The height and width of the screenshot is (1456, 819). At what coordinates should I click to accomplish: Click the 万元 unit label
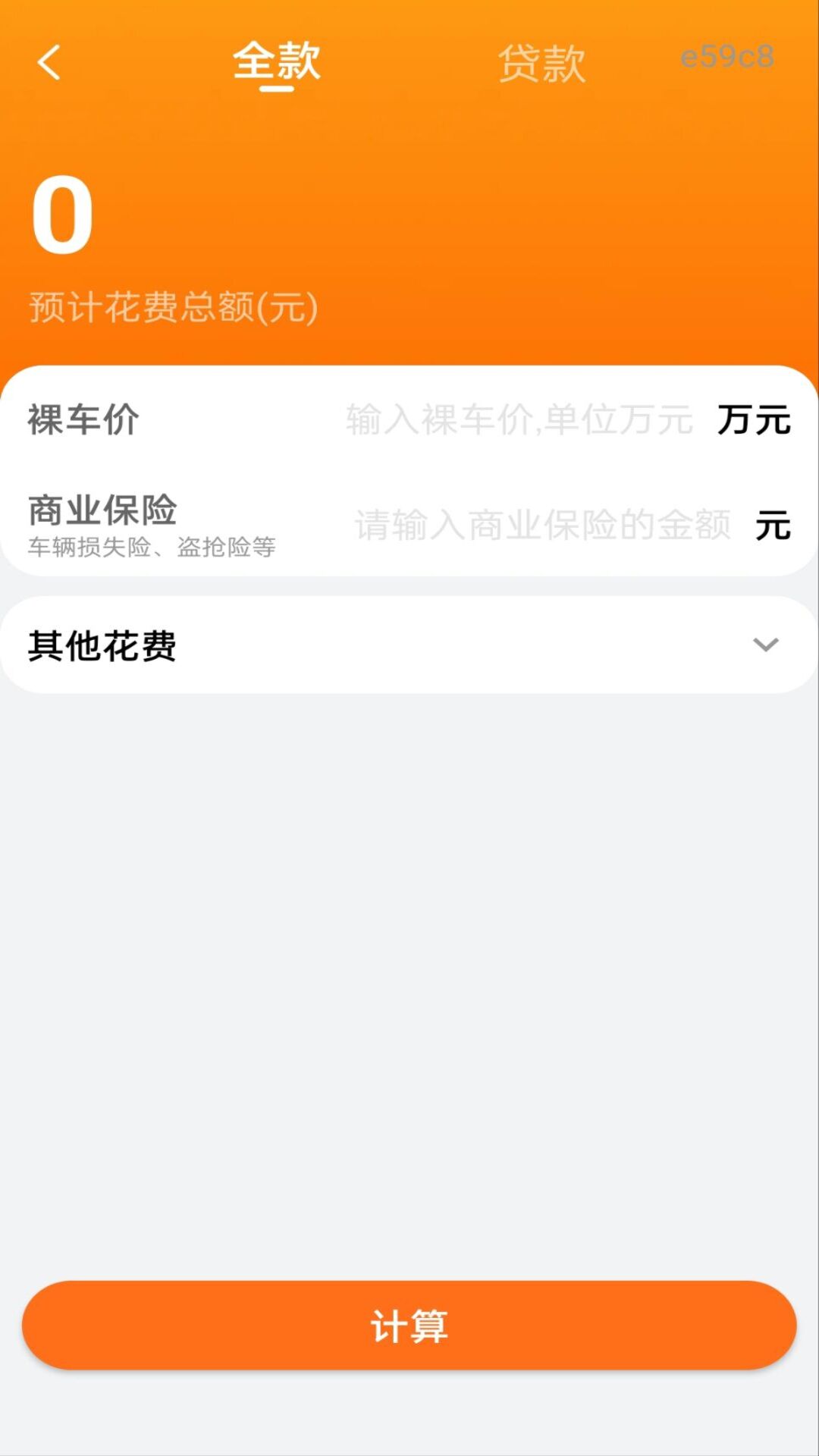(754, 421)
